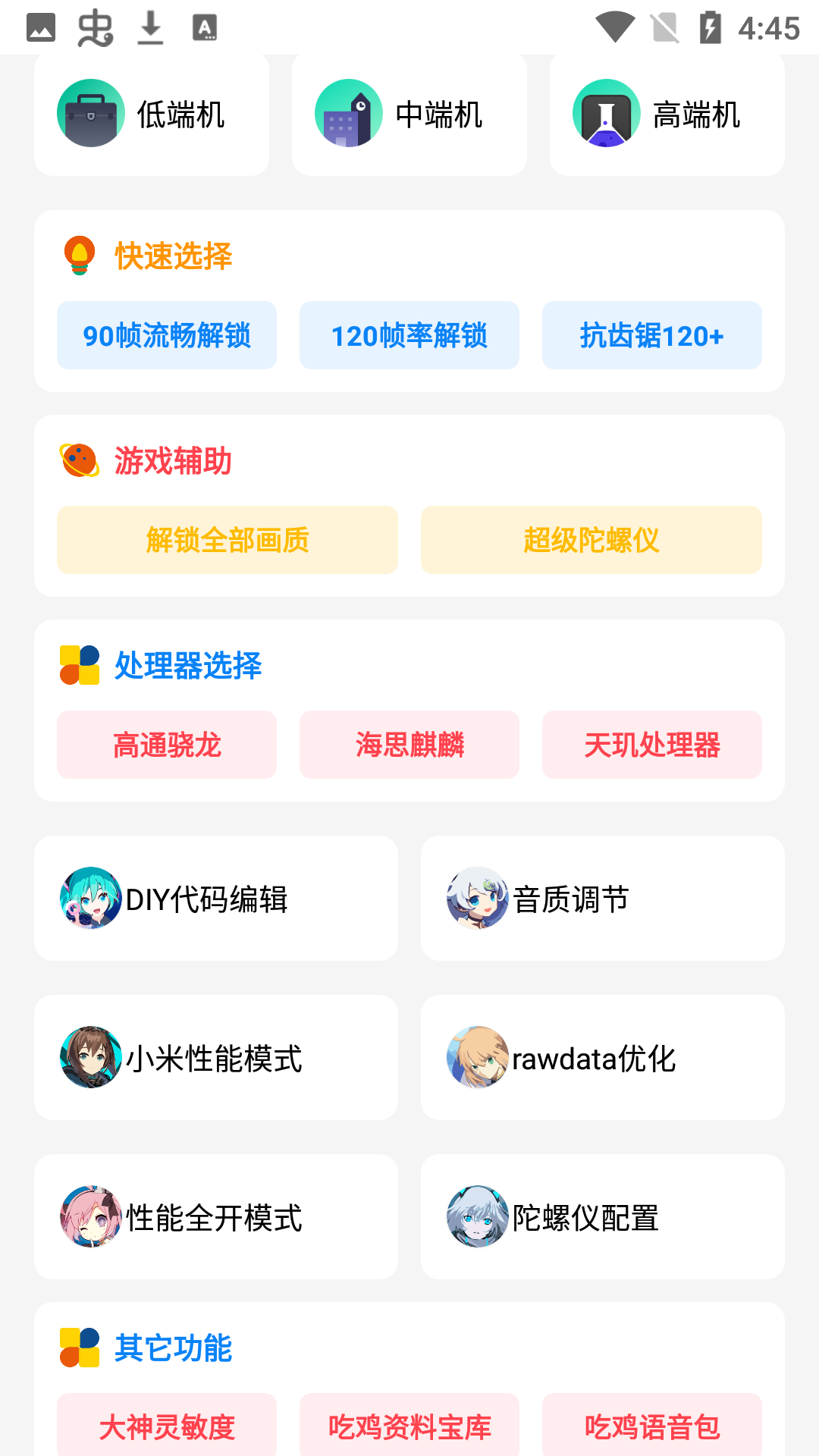Unlock all graphics with 解锁全部画质

pyautogui.click(x=227, y=540)
